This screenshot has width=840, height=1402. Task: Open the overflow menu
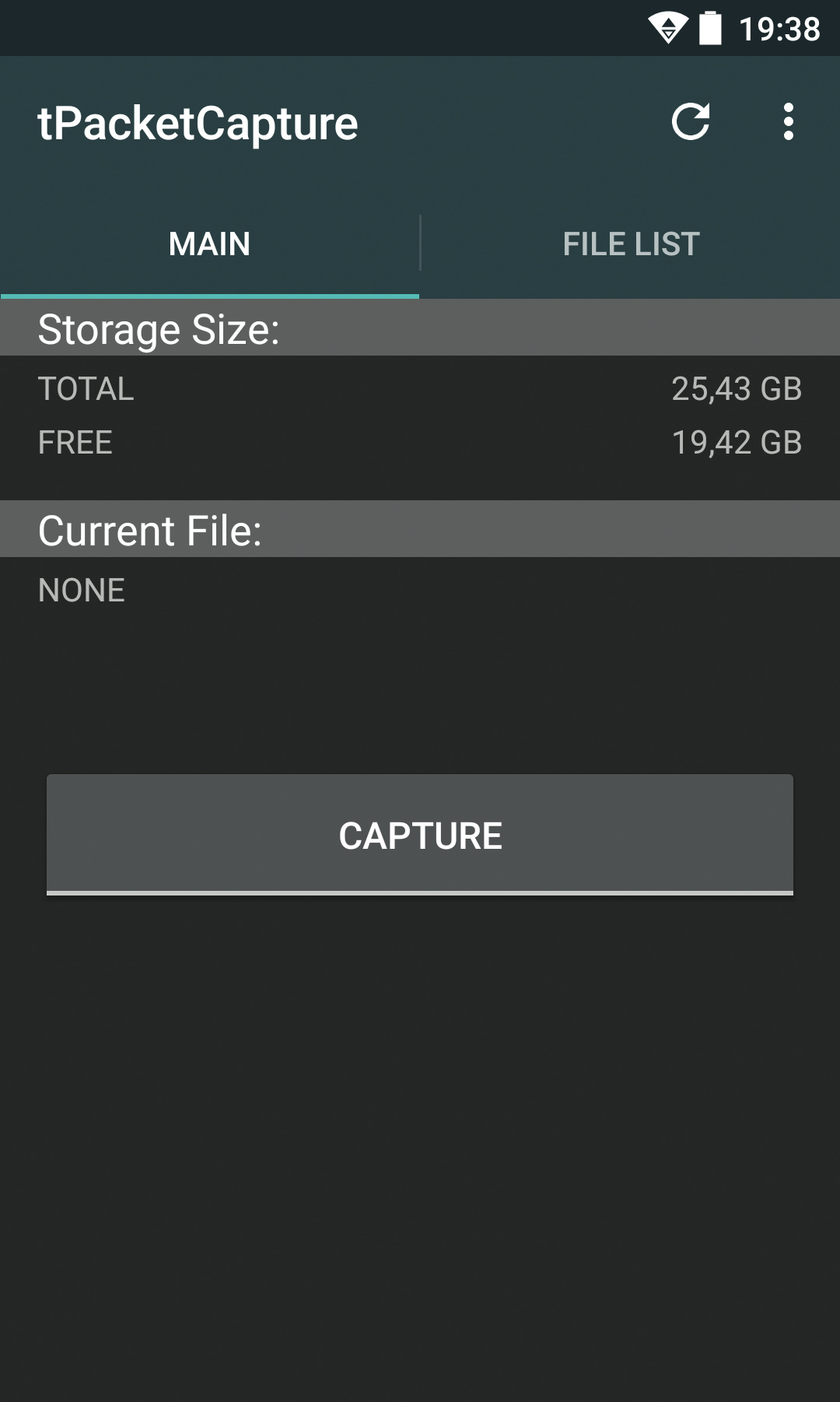coord(788,122)
